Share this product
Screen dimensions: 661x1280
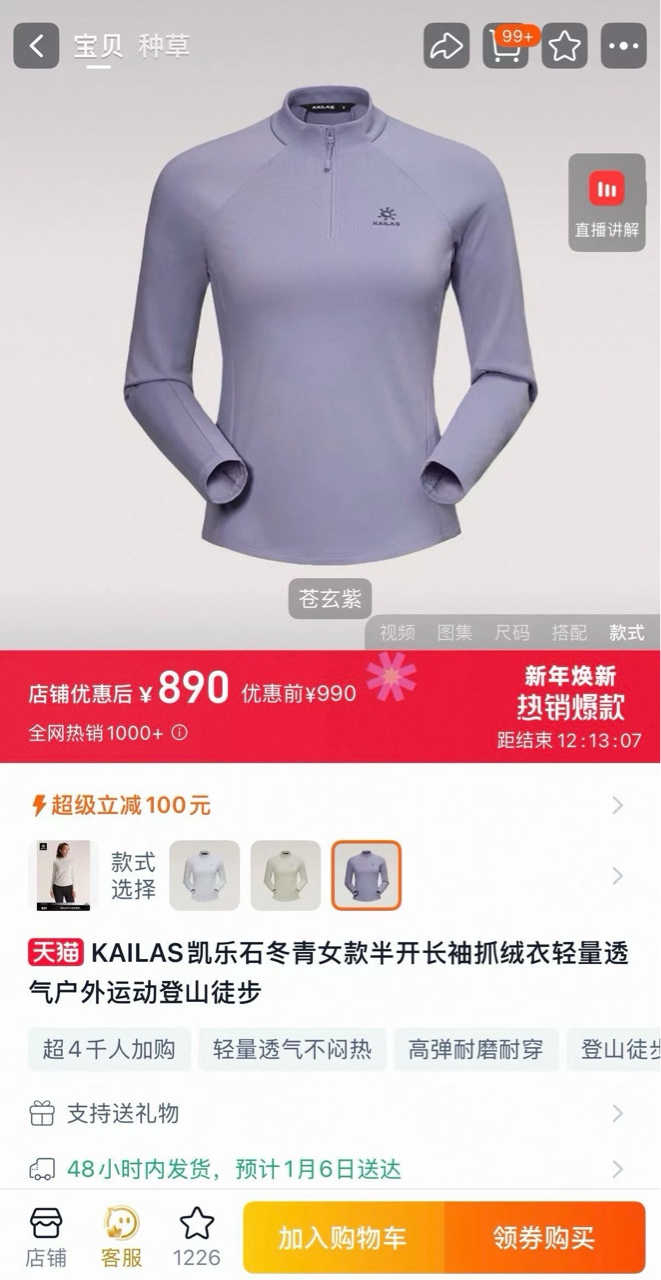pyautogui.click(x=446, y=46)
